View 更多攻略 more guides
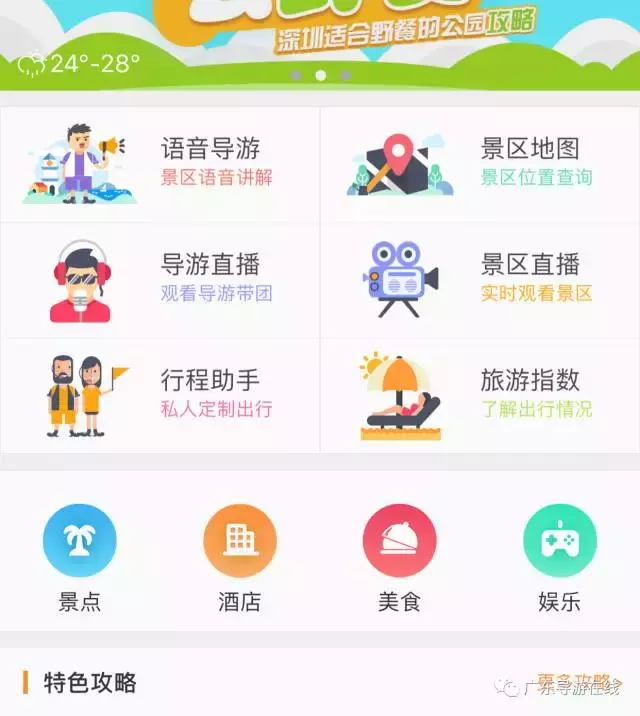Screen dimensions: 640x716 573,682
